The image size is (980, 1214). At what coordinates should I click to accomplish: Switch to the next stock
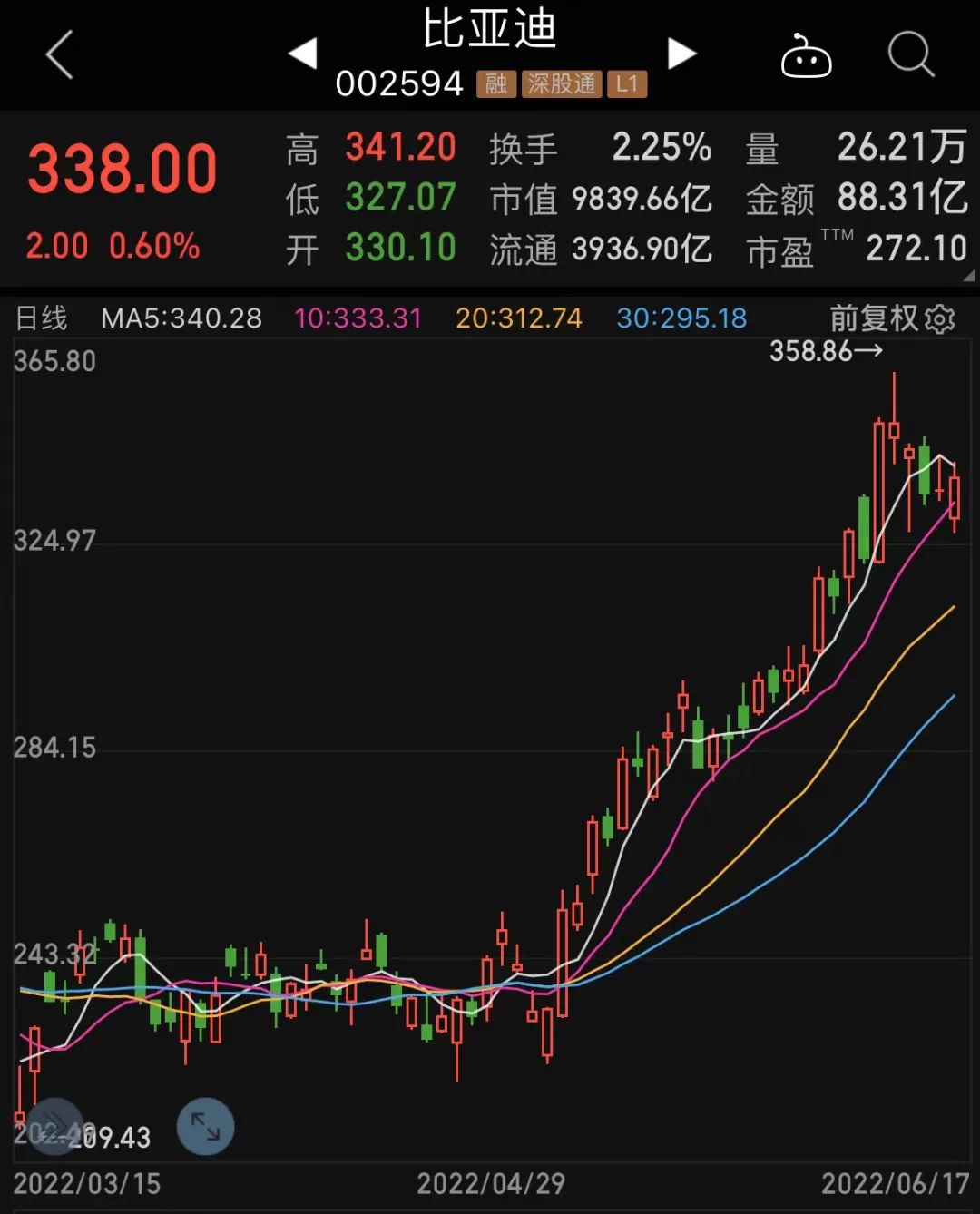pos(681,54)
